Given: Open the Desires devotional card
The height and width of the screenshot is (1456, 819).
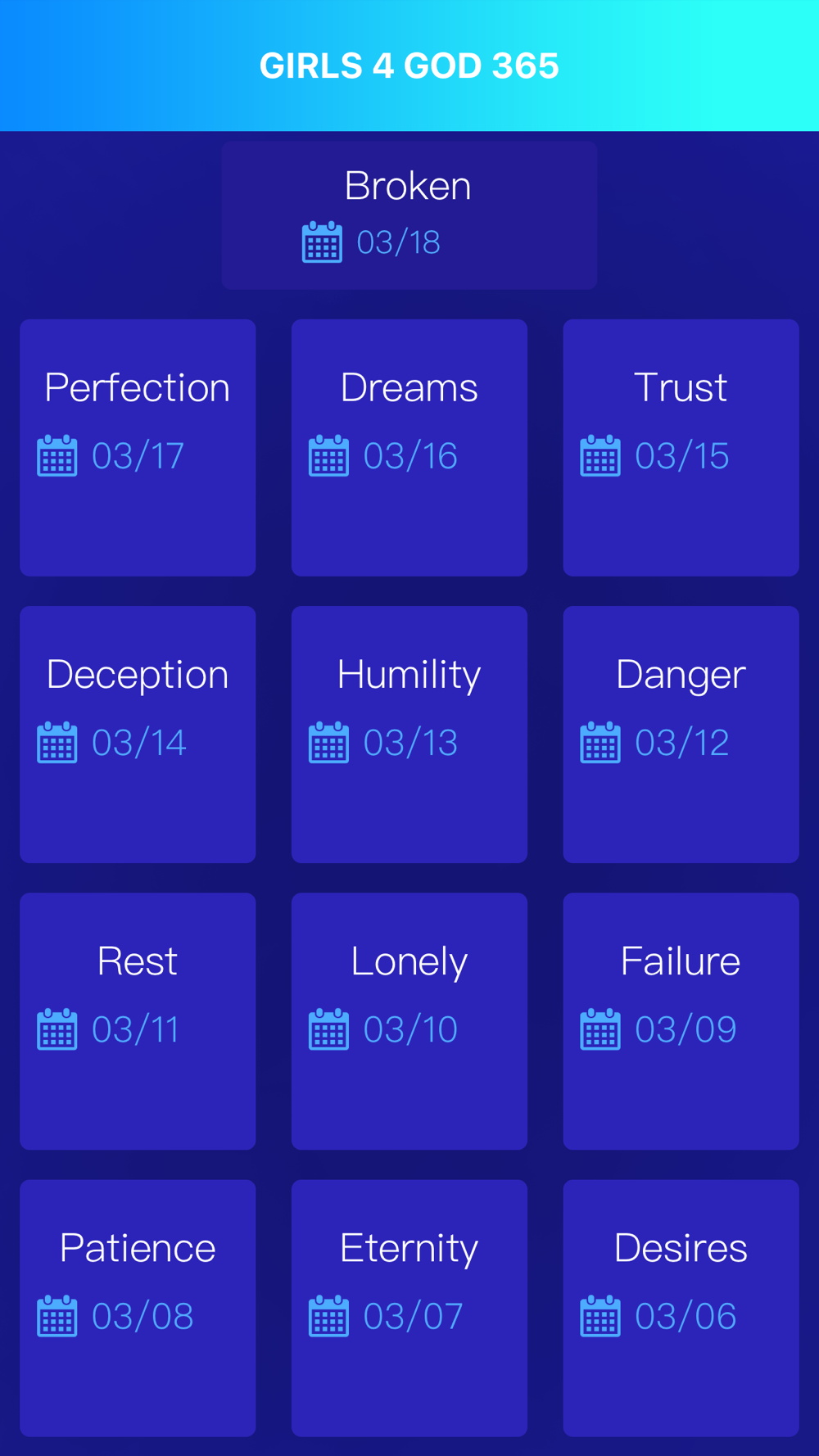Looking at the screenshot, I should tap(681, 1308).
